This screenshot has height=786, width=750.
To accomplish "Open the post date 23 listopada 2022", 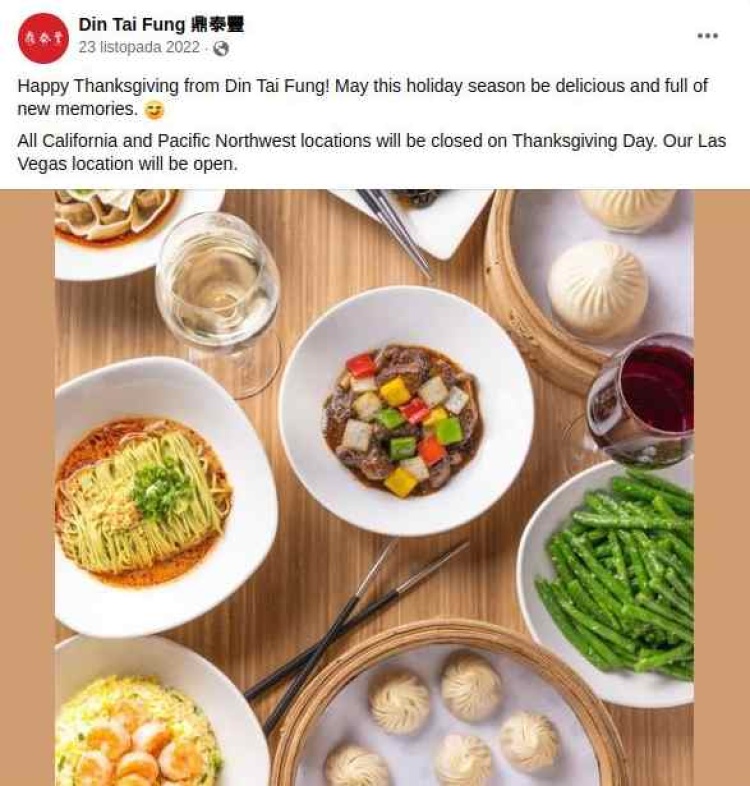I will tap(140, 47).
